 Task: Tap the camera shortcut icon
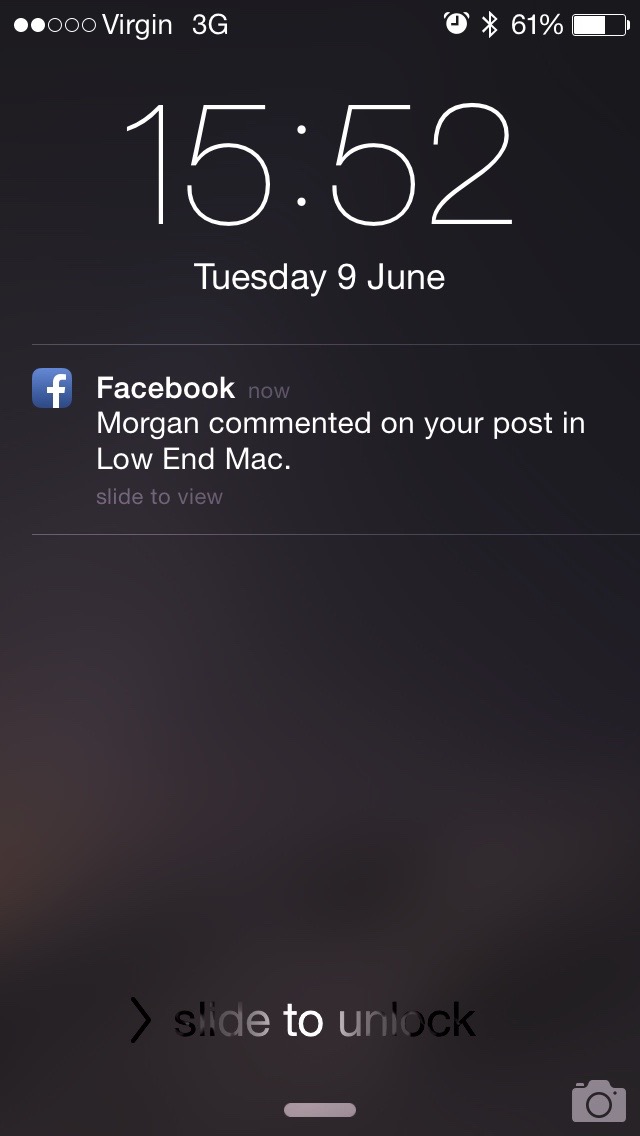point(599,1100)
